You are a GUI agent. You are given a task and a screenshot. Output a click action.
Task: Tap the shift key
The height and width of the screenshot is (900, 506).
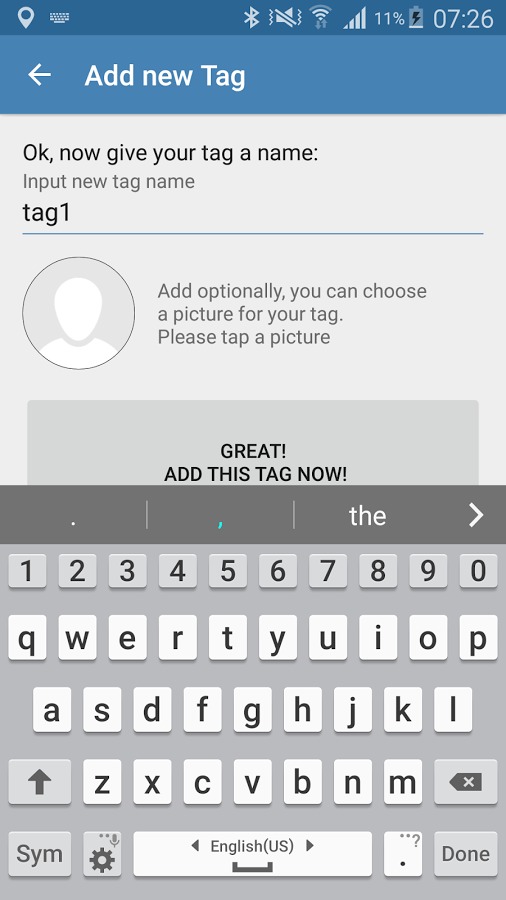[40, 782]
